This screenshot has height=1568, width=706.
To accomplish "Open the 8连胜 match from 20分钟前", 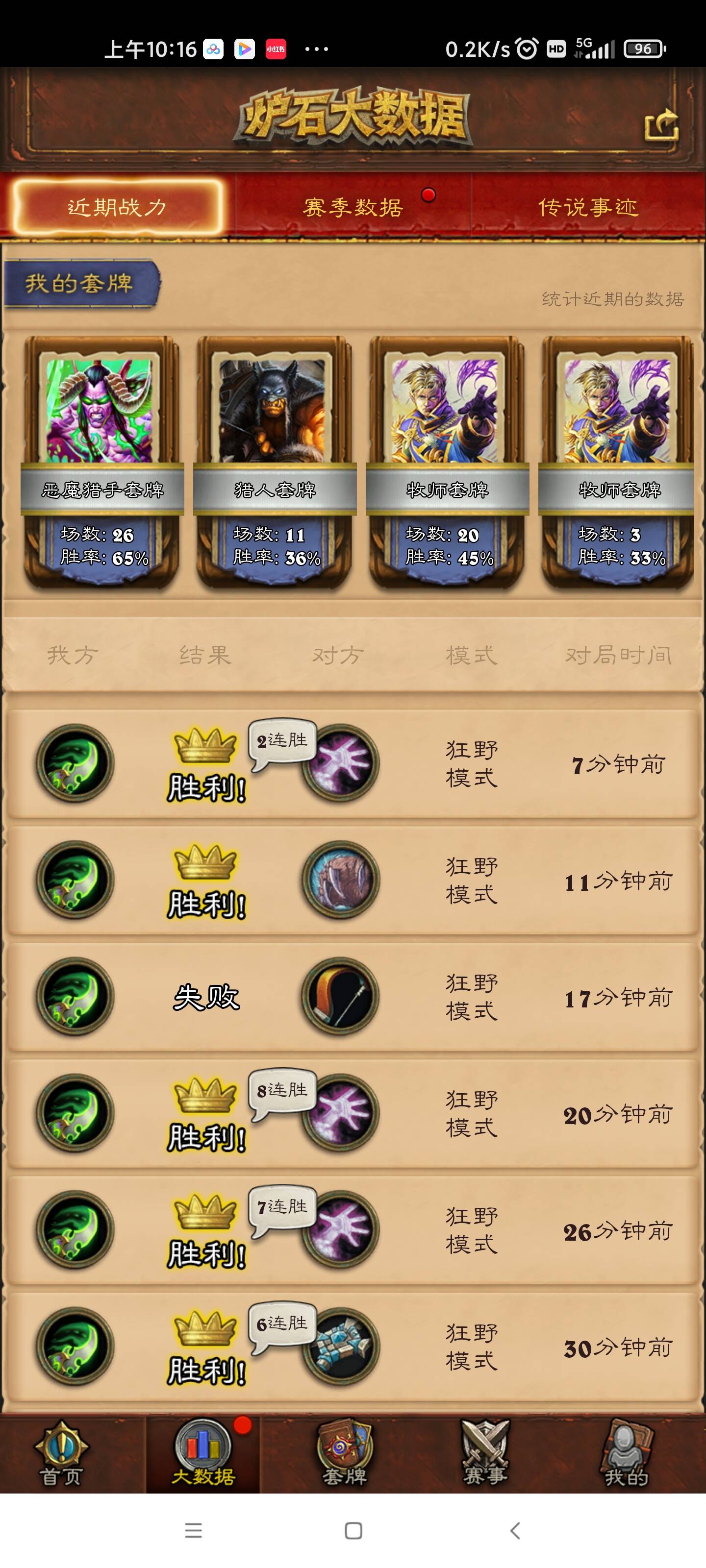I will coord(353,1113).
